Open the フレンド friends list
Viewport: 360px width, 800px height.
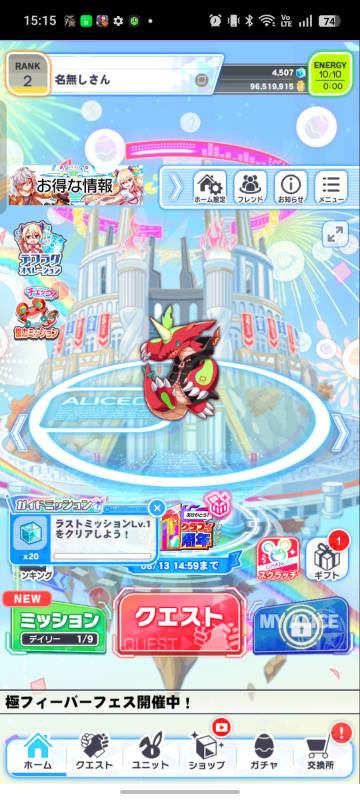250,187
